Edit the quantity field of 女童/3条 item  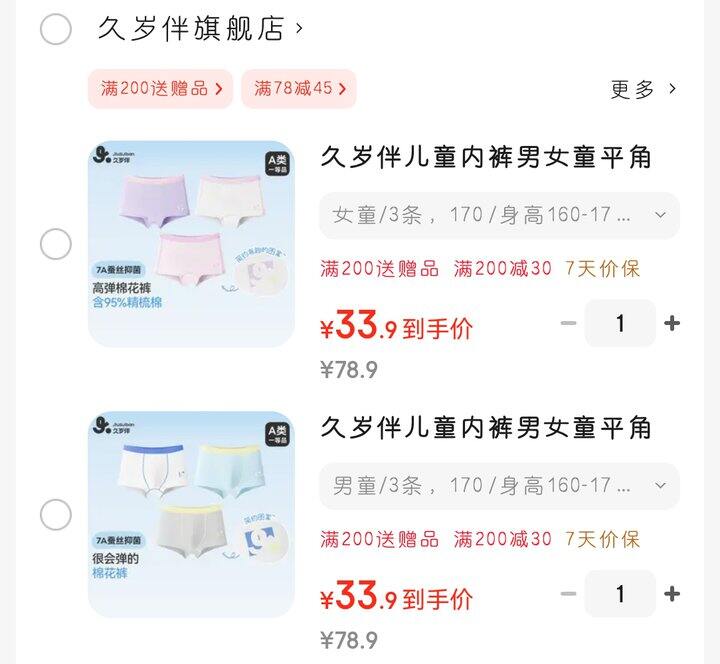620,323
